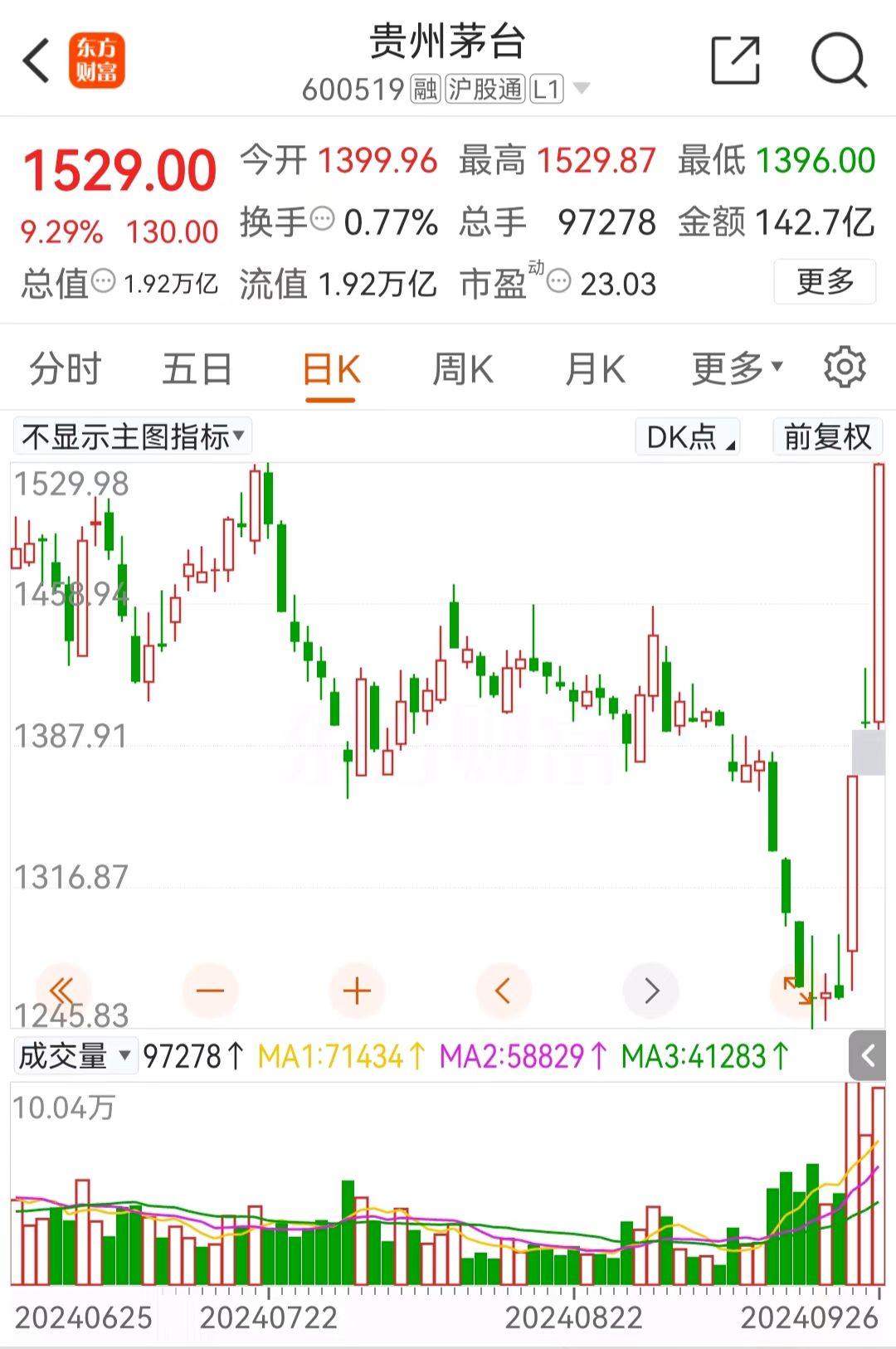Image resolution: width=896 pixels, height=1349 pixels.
Task: Open chart settings gear
Action: click(845, 368)
